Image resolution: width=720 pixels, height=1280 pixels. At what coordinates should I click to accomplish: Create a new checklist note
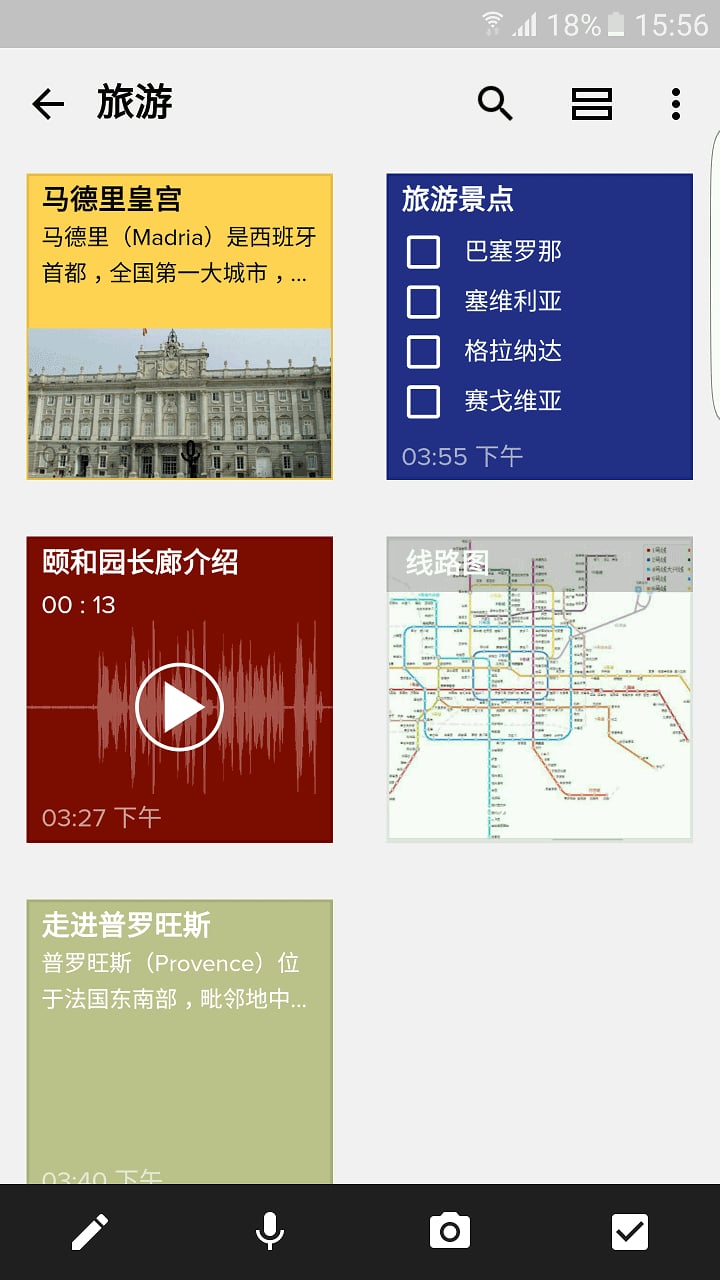point(630,1232)
